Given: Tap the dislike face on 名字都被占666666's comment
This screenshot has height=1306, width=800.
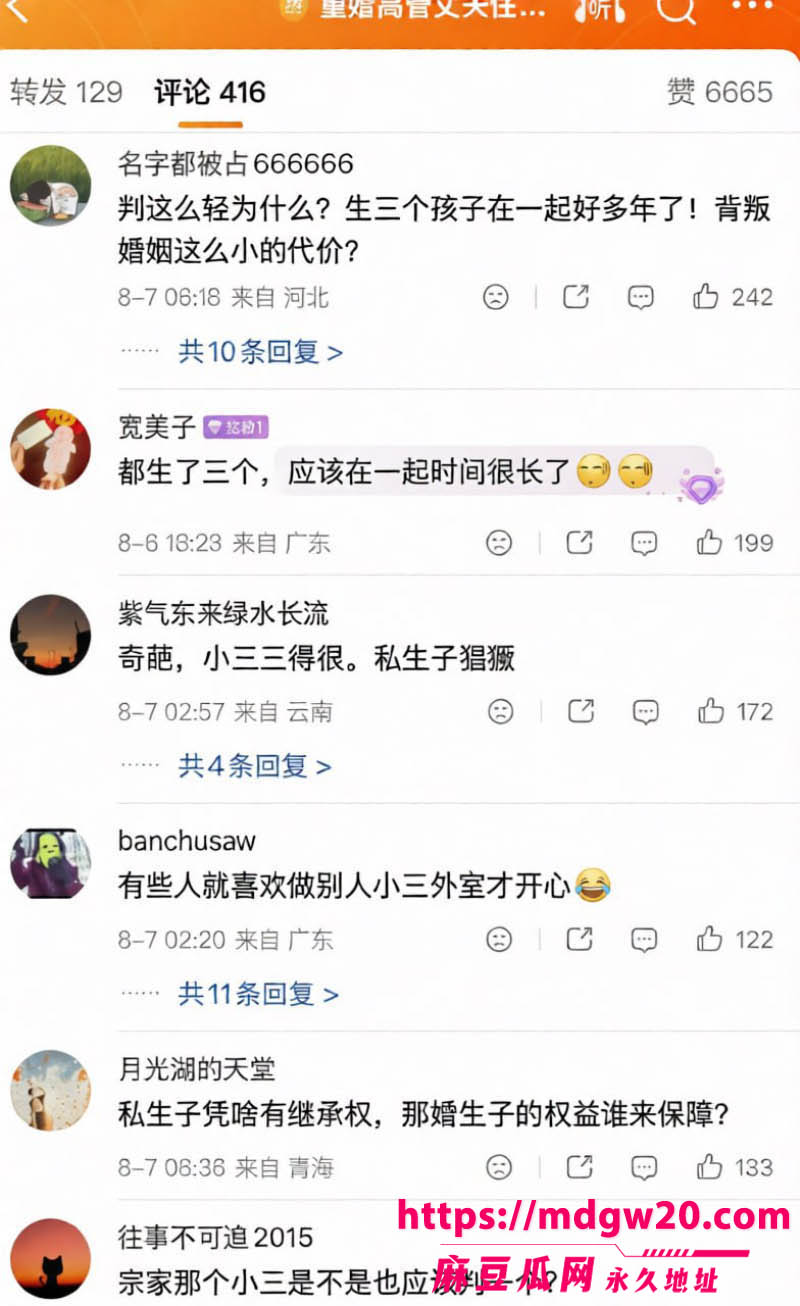Looking at the screenshot, I should 496,297.
